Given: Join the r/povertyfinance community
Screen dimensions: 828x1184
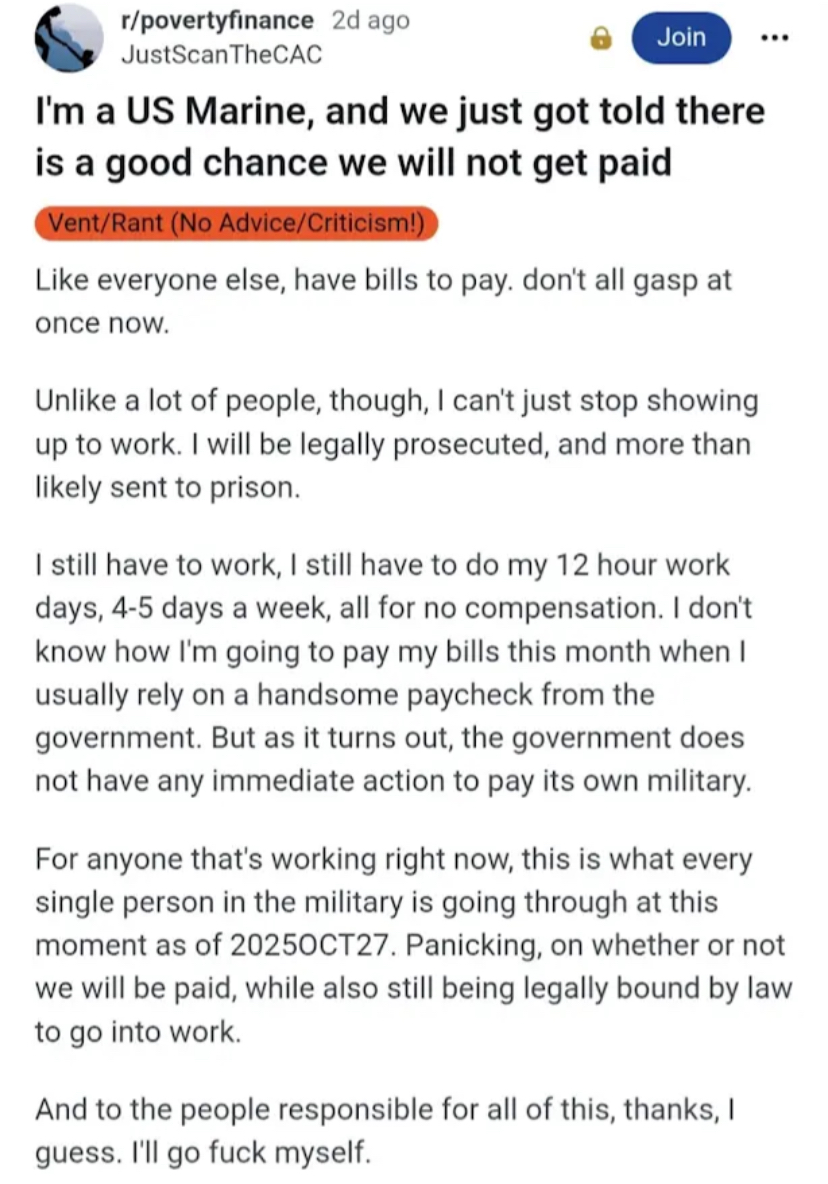Looking at the screenshot, I should tap(681, 38).
